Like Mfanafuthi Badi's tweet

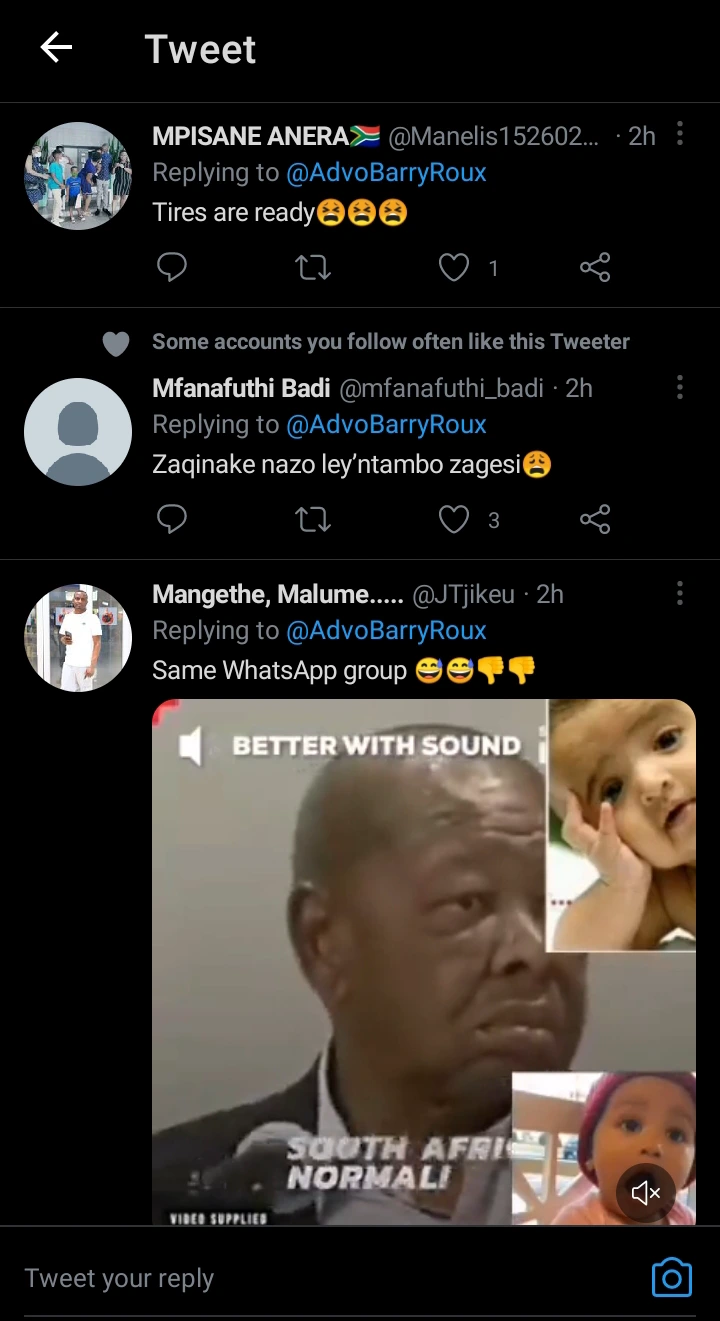point(455,519)
